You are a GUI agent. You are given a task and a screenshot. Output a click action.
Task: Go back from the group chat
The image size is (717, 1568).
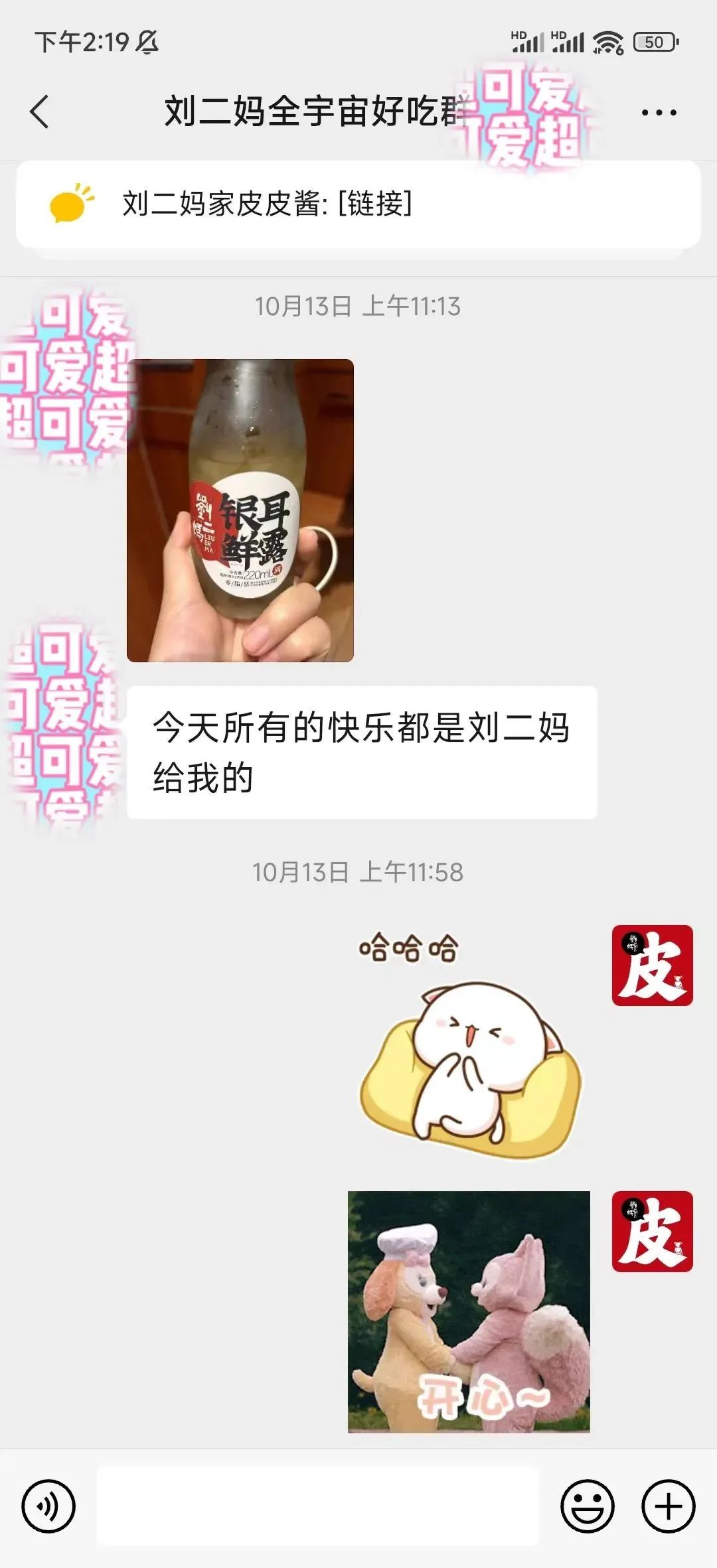point(40,111)
